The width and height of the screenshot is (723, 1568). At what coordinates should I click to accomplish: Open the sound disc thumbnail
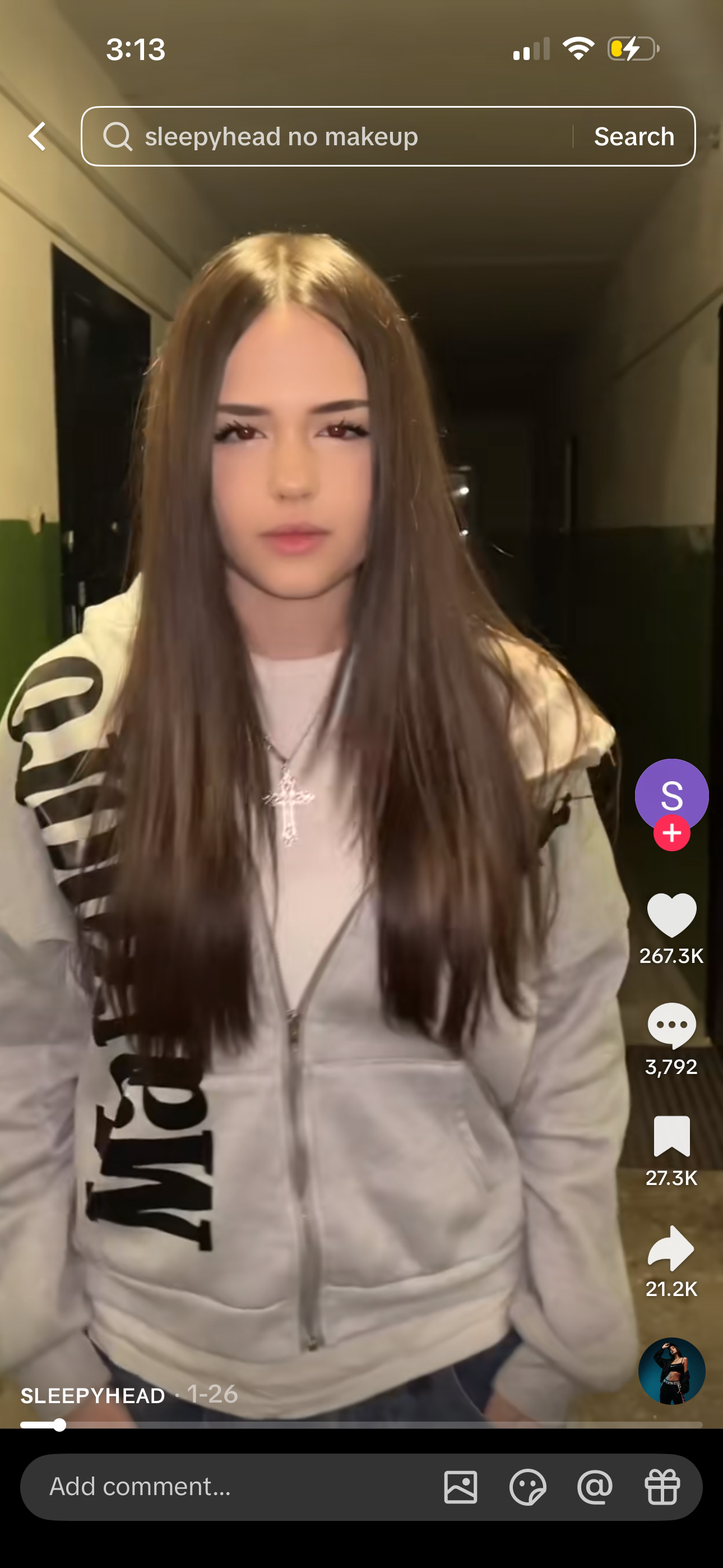(671, 1371)
